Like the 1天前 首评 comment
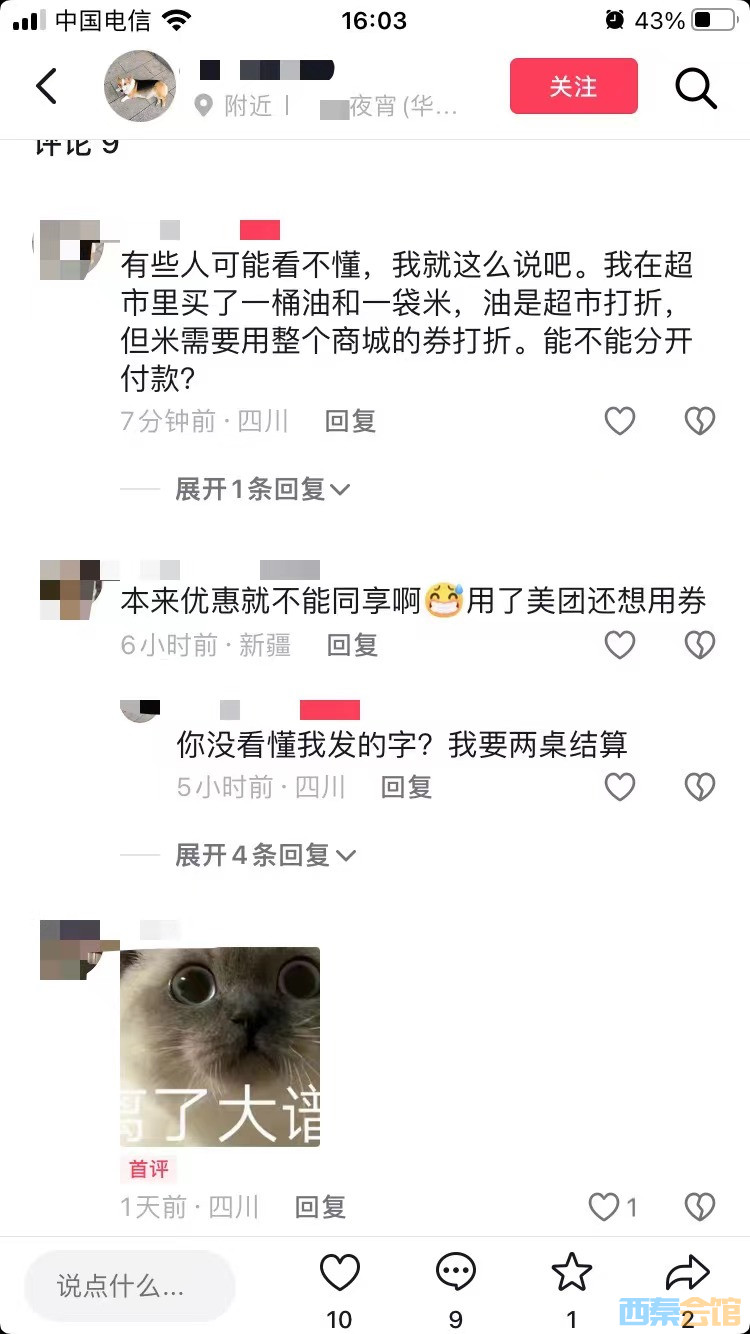This screenshot has height=1334, width=750. click(x=605, y=1207)
